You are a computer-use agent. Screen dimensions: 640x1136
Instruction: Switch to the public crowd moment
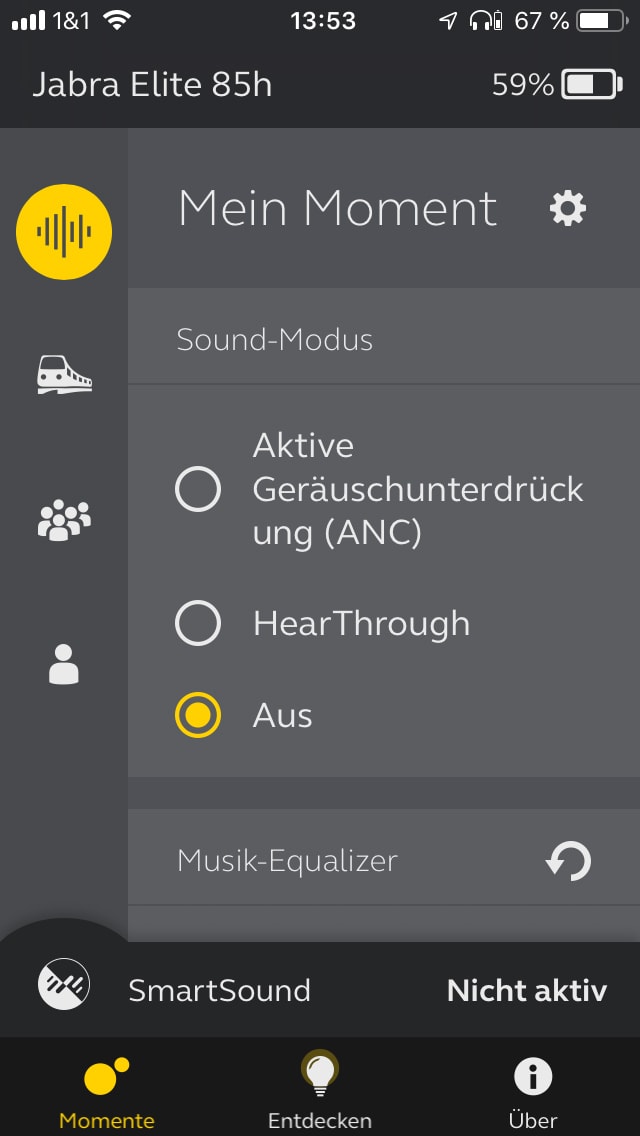click(x=64, y=519)
